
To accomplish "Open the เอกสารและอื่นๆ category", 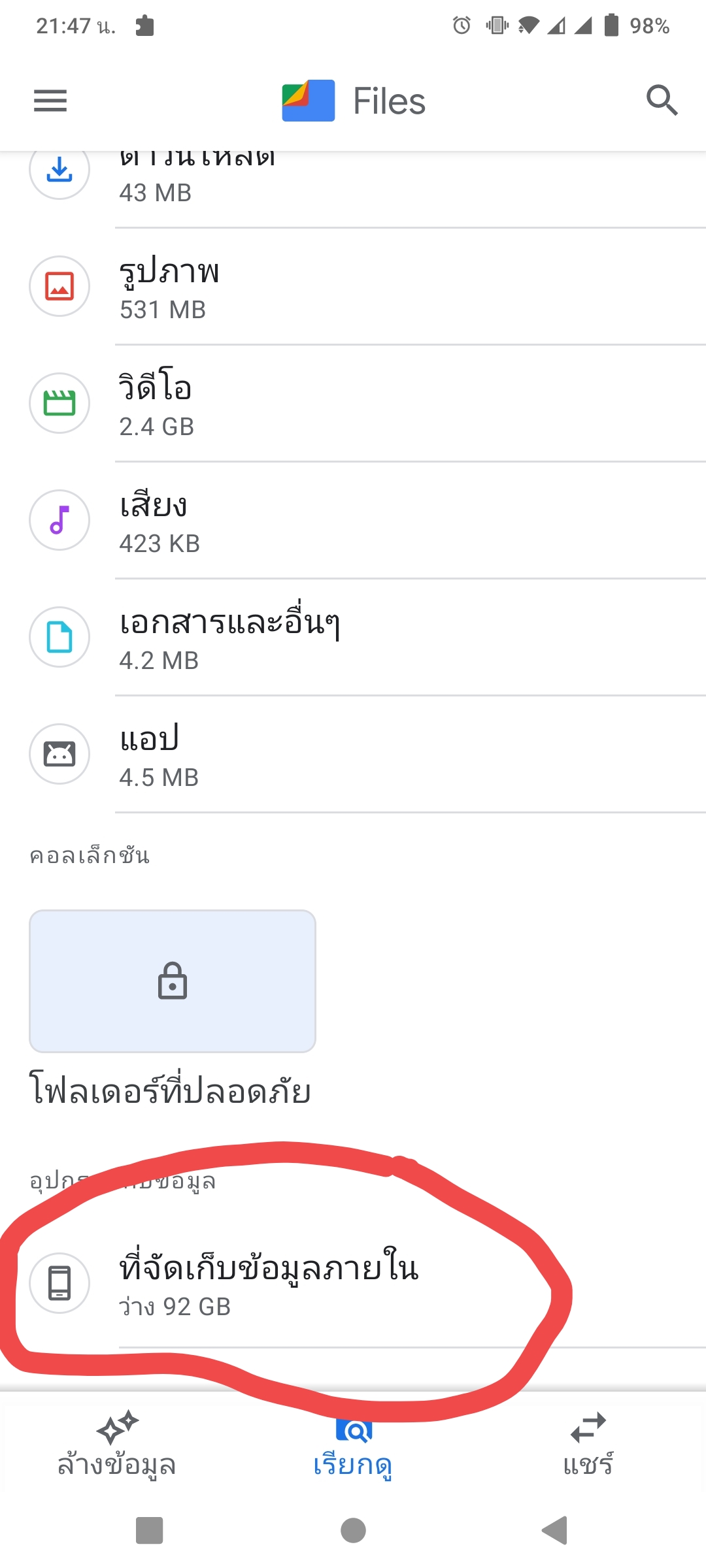I will coord(353,638).
